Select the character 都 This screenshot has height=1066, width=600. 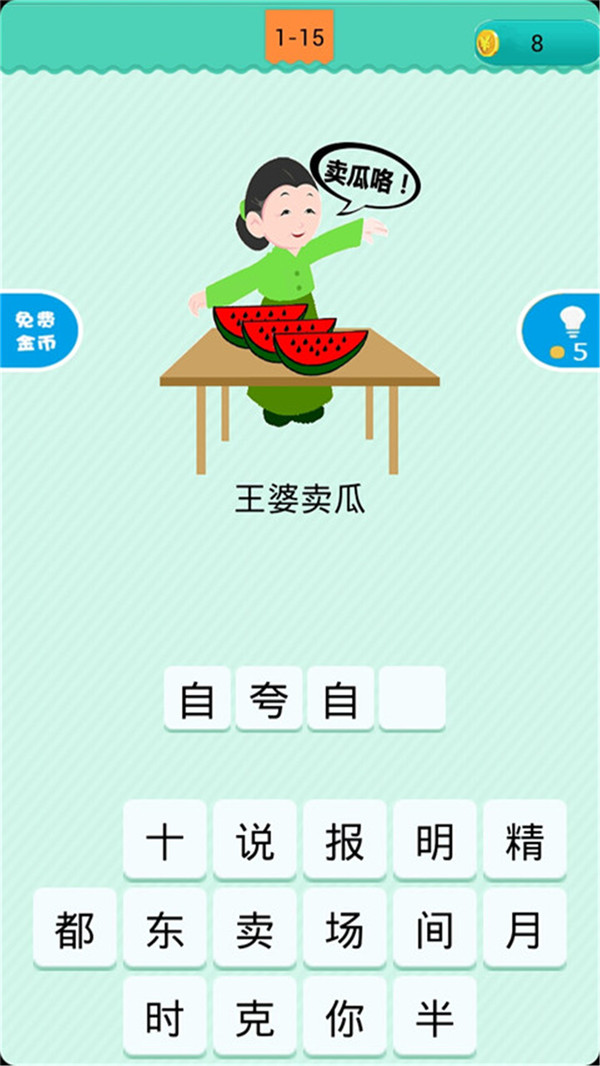click(75, 929)
